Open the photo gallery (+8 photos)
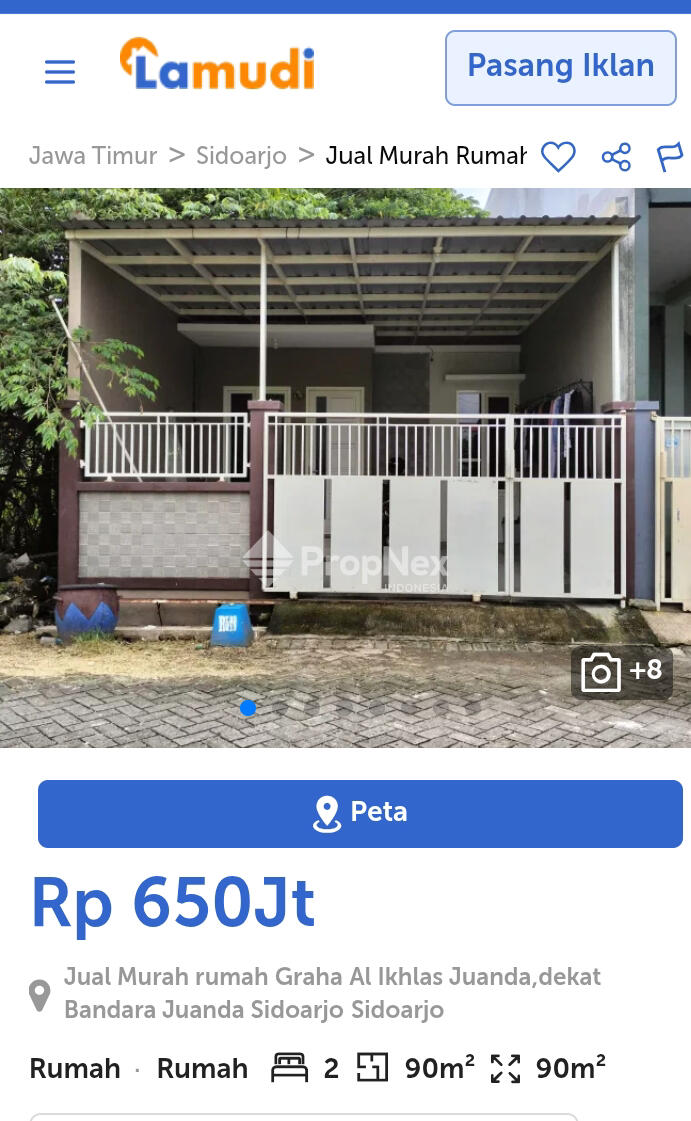This screenshot has height=1121, width=691. coord(622,672)
